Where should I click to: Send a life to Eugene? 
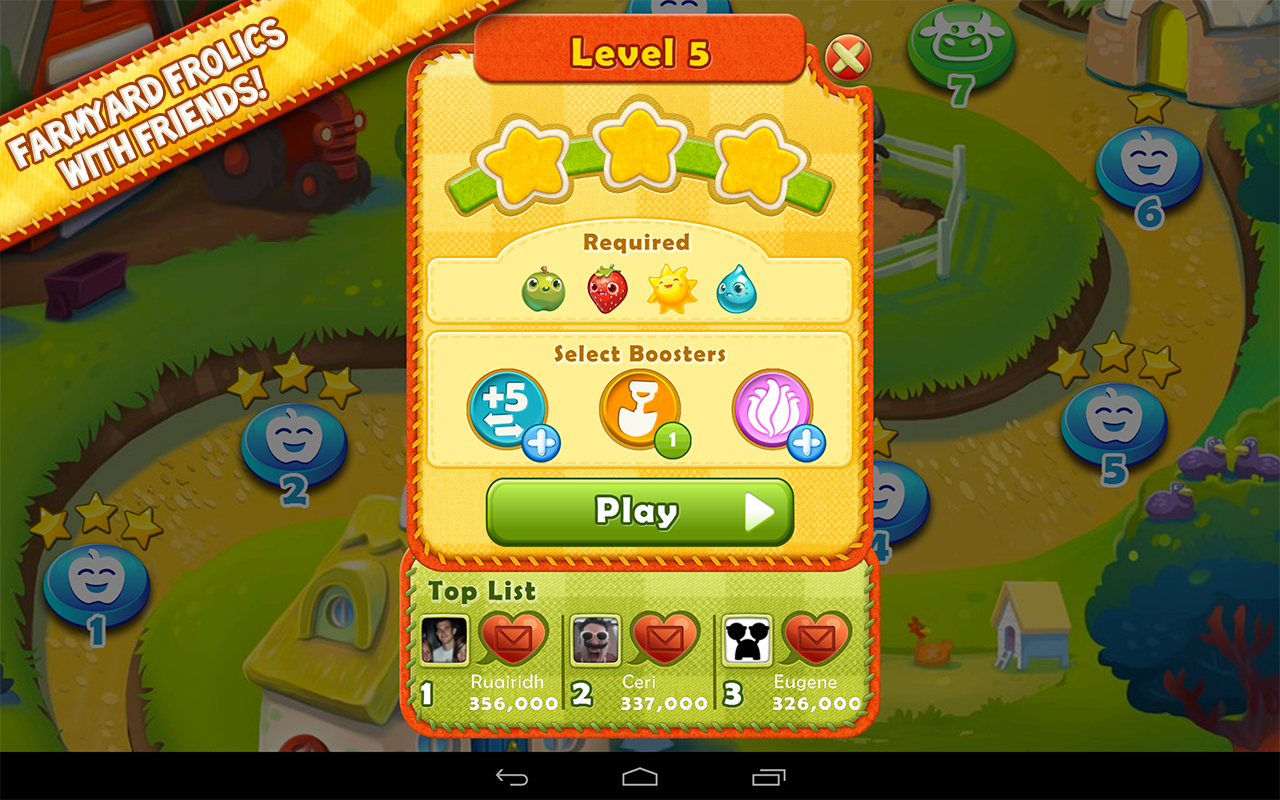(817, 638)
